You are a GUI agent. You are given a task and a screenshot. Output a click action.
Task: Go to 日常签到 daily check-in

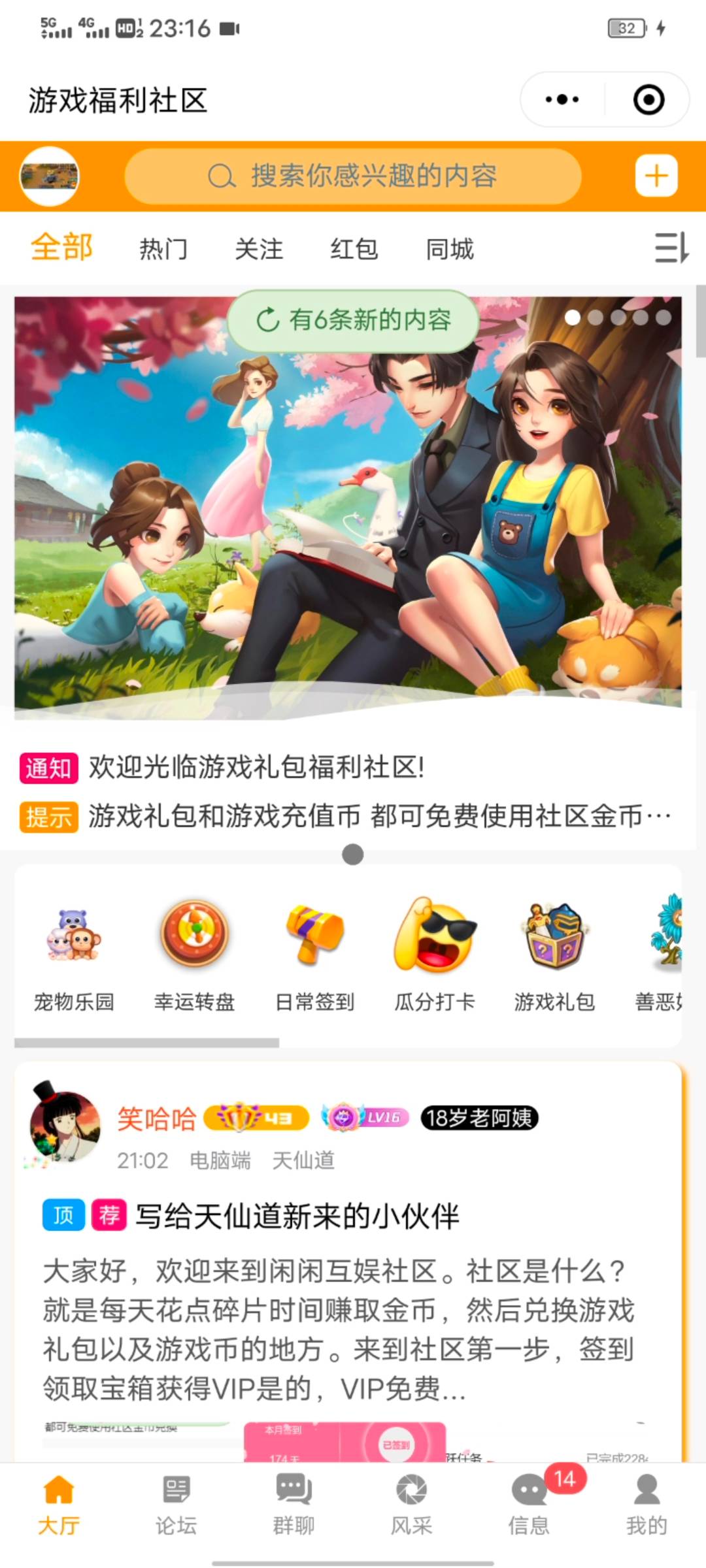(x=314, y=955)
